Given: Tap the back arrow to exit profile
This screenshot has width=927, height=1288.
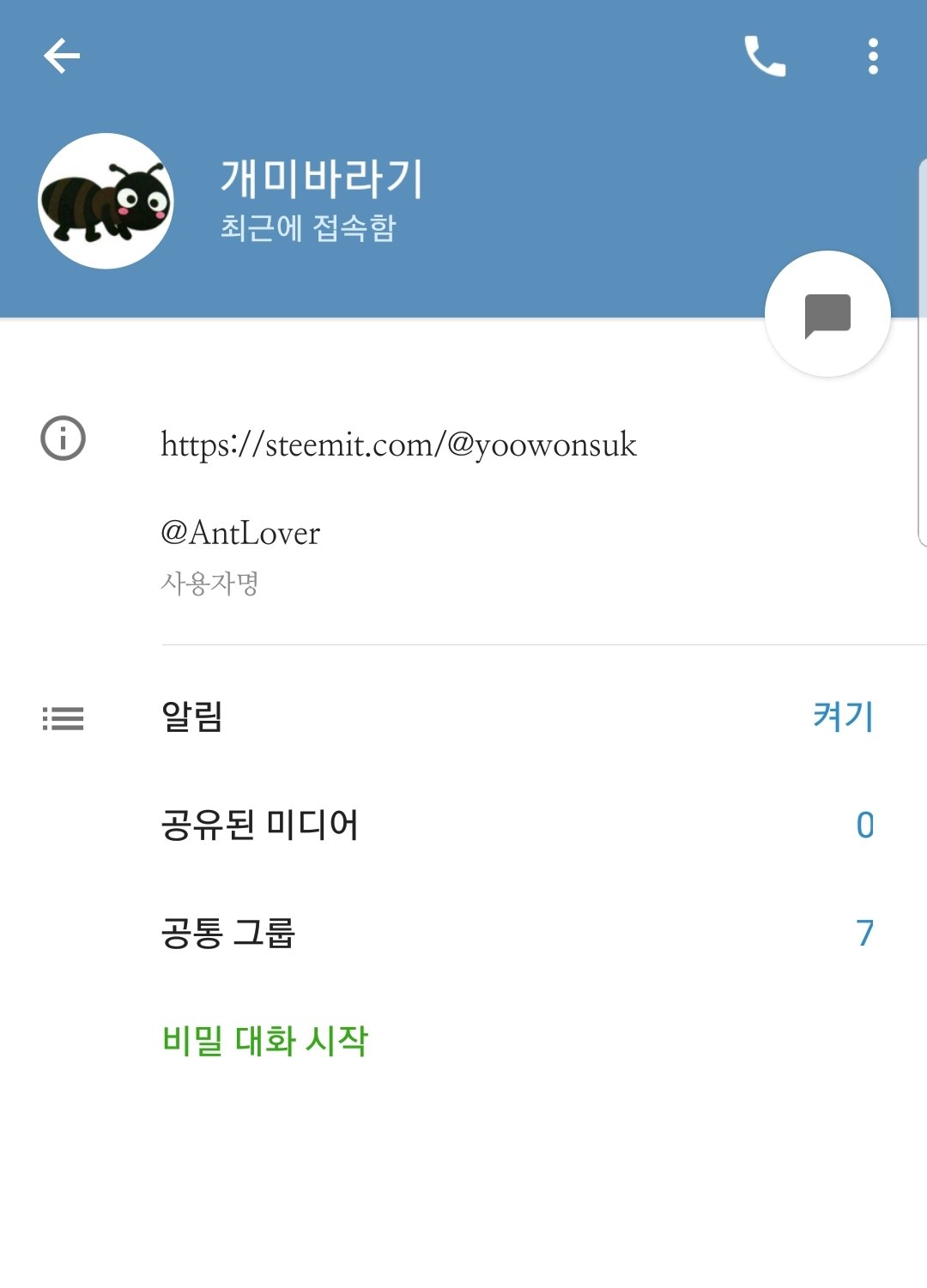Looking at the screenshot, I should [61, 57].
